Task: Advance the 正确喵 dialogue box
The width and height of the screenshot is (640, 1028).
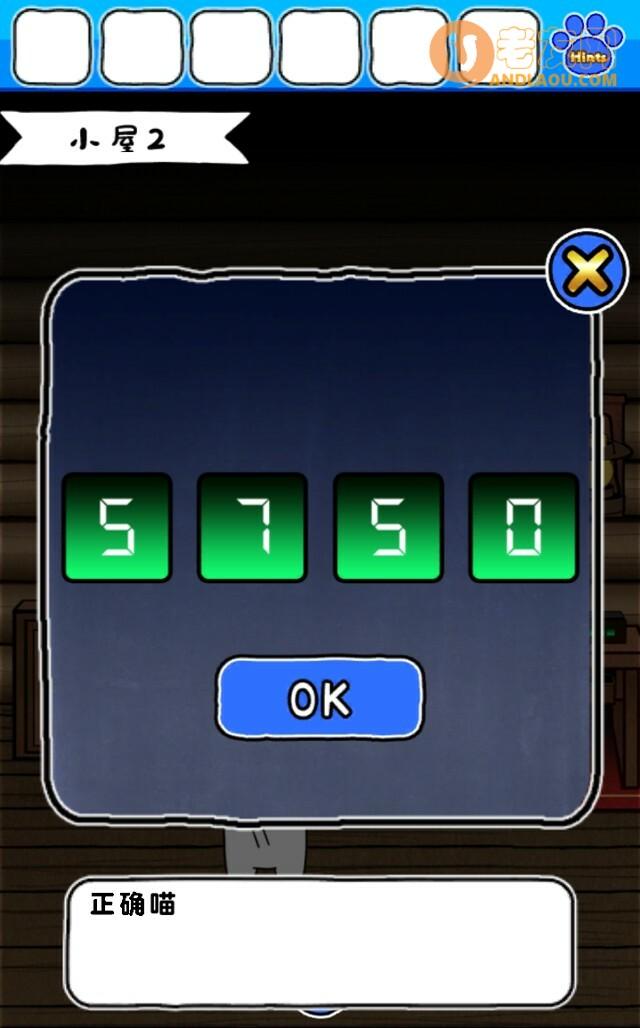Action: (320, 941)
